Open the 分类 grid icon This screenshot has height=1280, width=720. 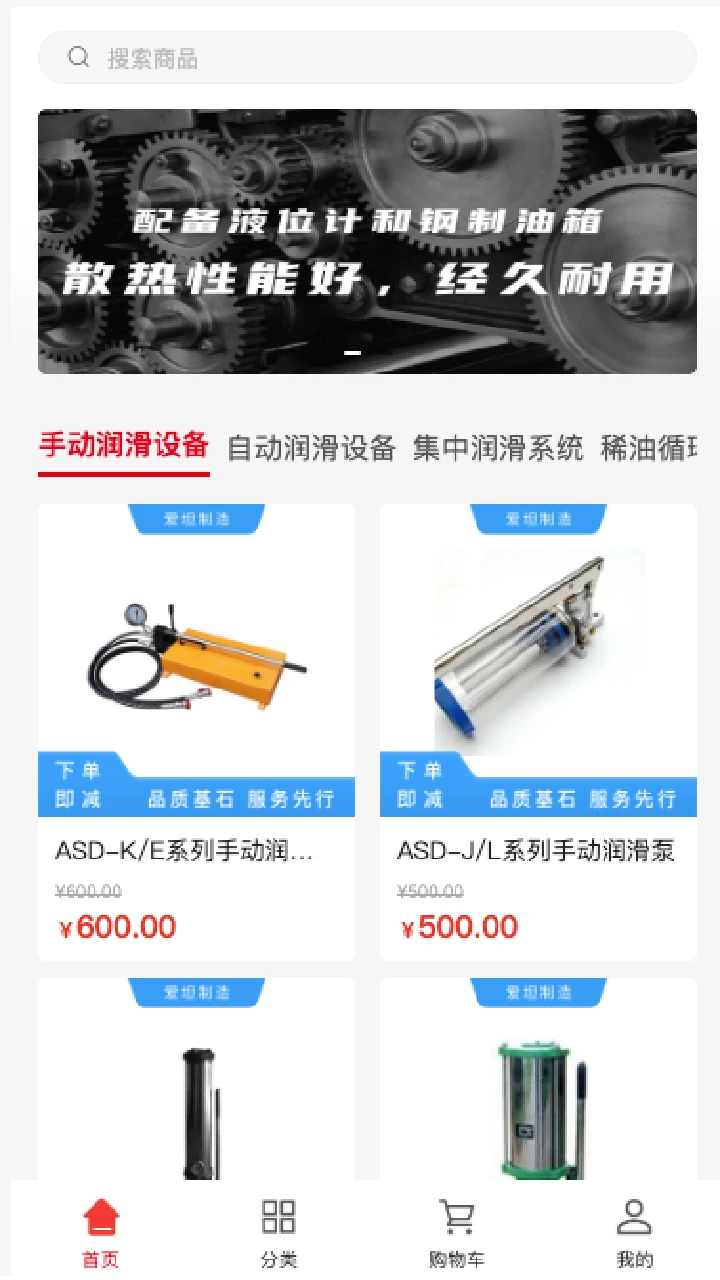(277, 1216)
